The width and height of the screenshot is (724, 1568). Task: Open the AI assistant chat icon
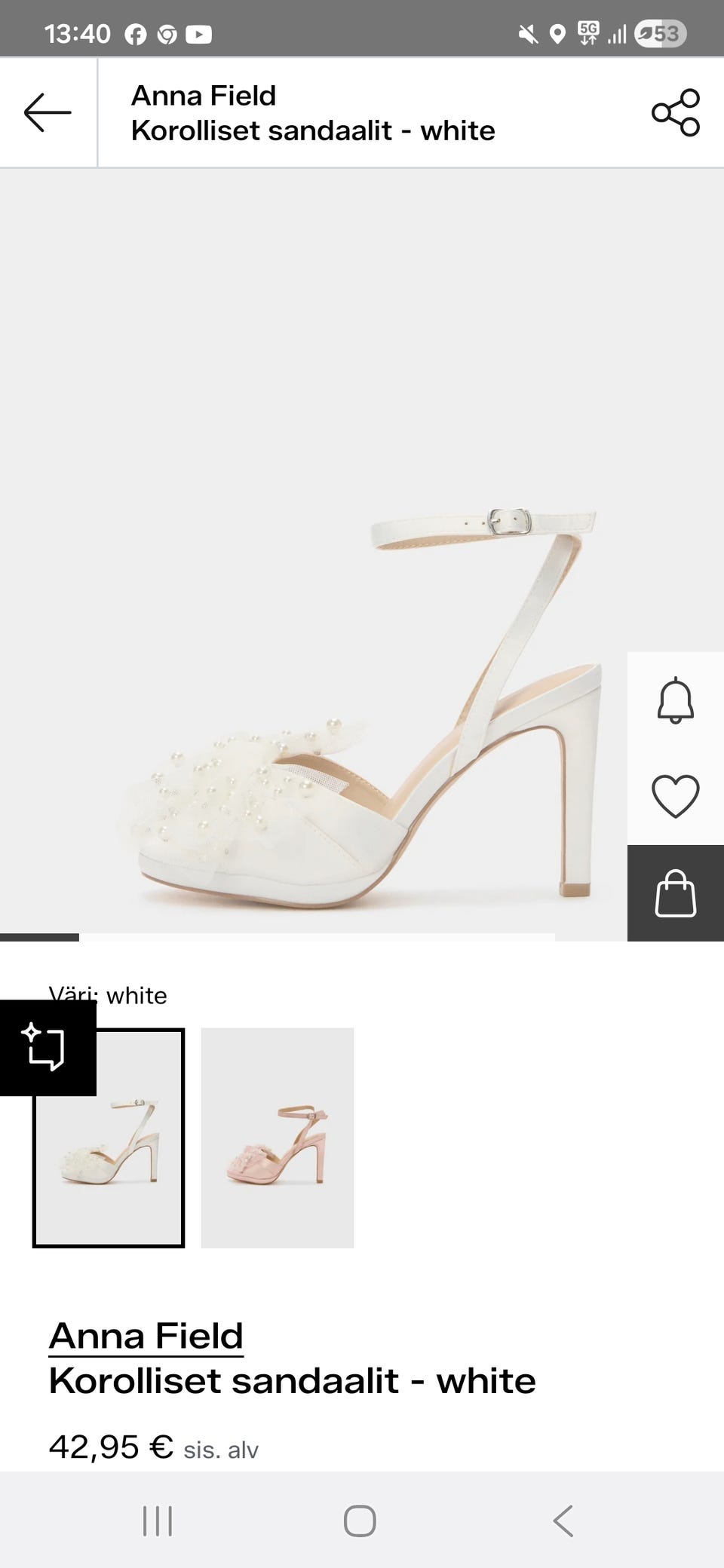[x=47, y=1047]
